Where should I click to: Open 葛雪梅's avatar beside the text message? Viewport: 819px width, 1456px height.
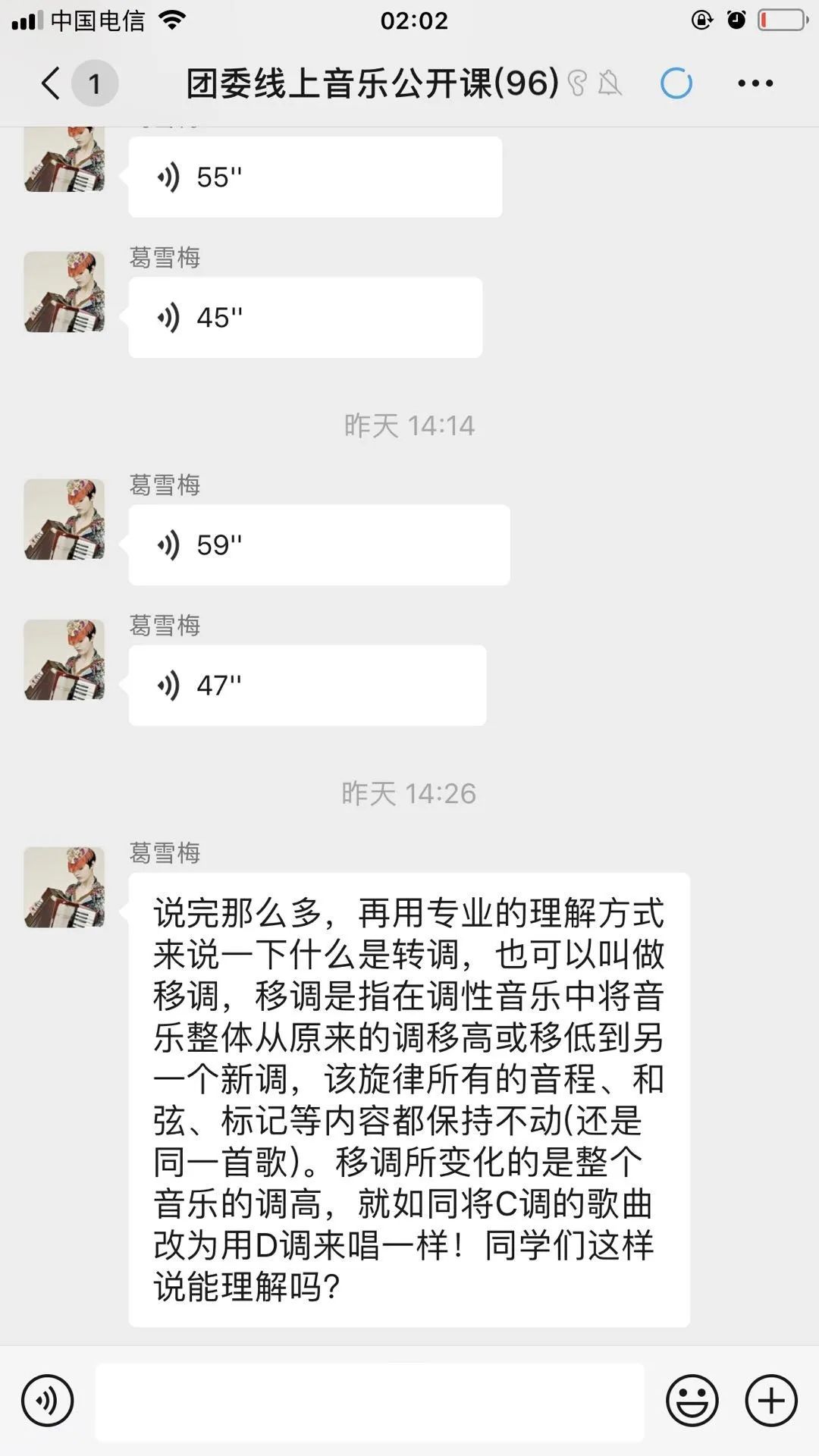64,887
